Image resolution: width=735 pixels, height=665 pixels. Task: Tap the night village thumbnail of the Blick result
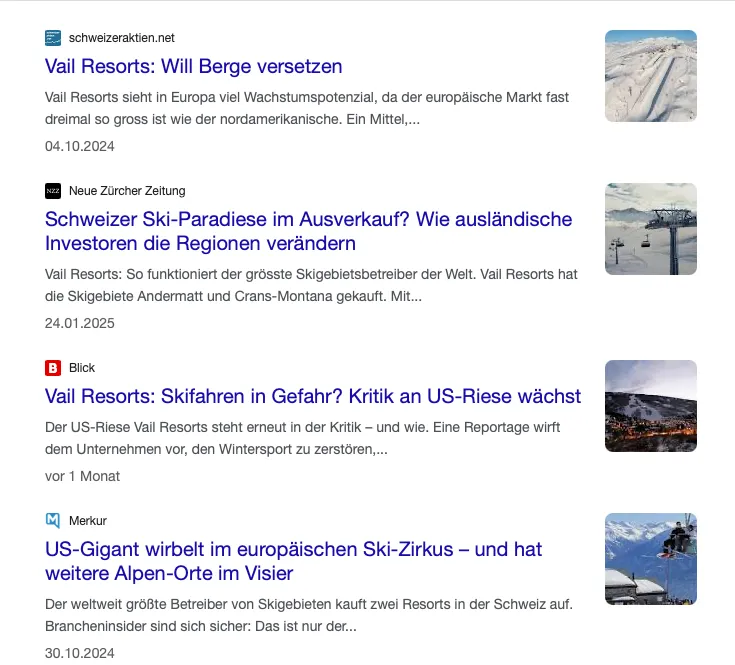tap(650, 406)
